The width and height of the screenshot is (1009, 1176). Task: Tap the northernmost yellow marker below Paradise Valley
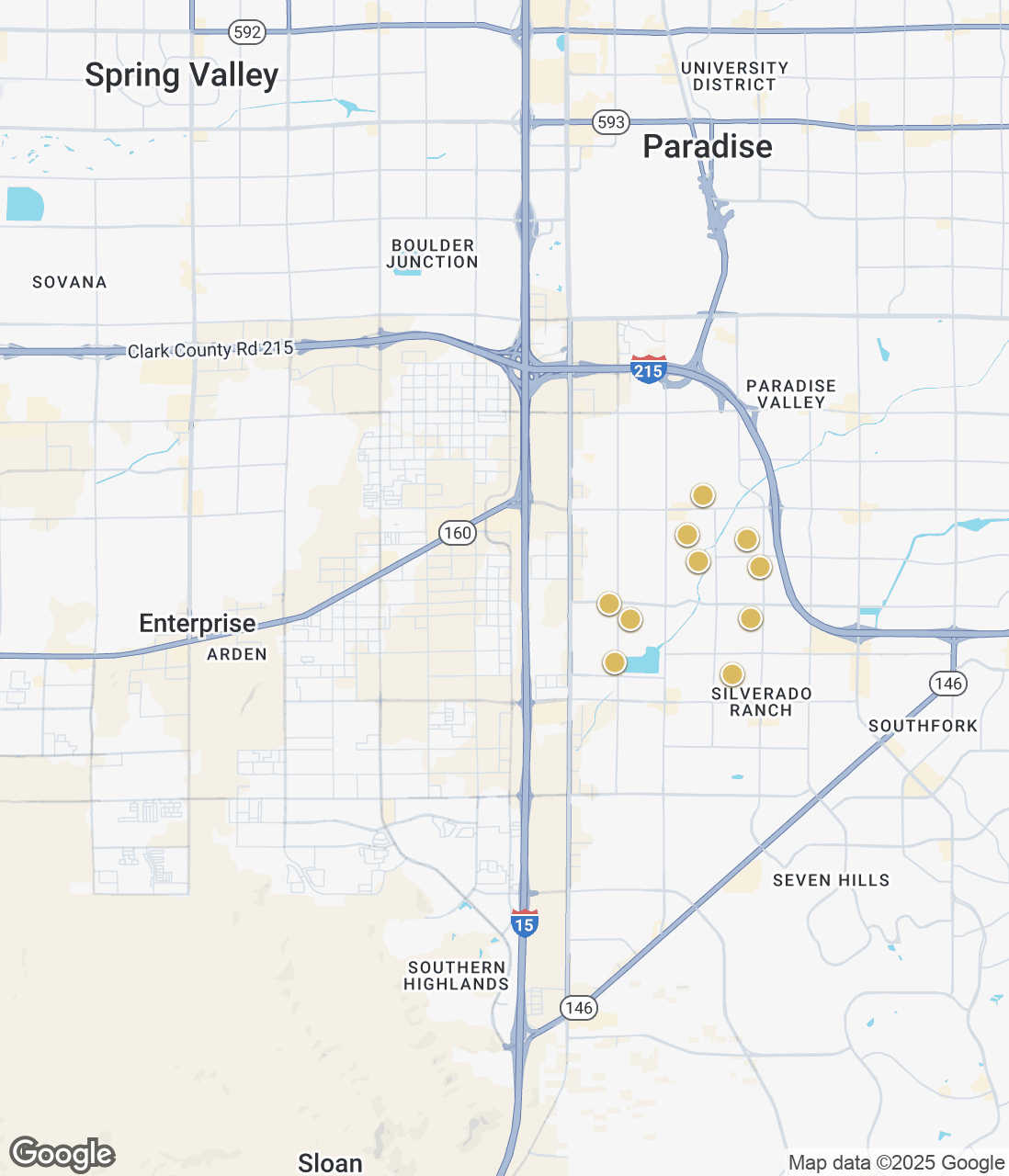(x=703, y=496)
